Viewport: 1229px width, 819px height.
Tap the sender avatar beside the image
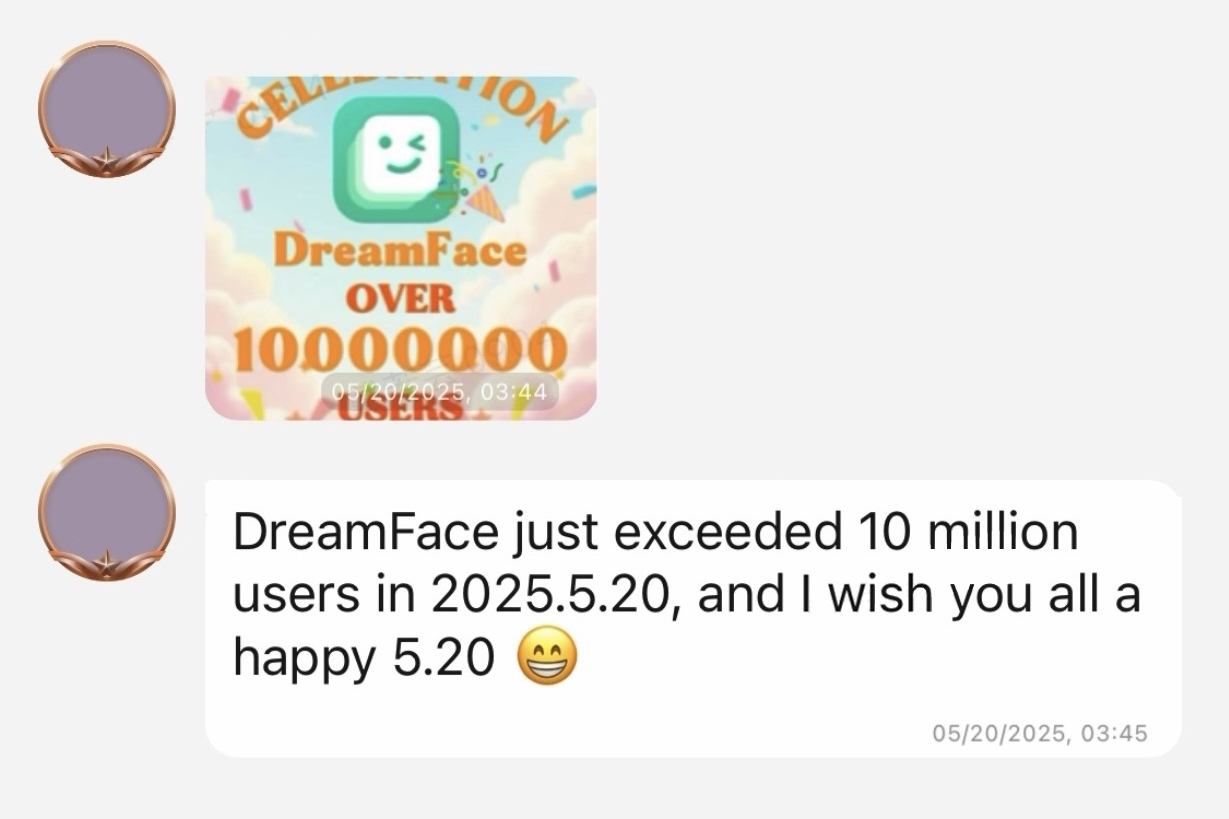pos(106,108)
